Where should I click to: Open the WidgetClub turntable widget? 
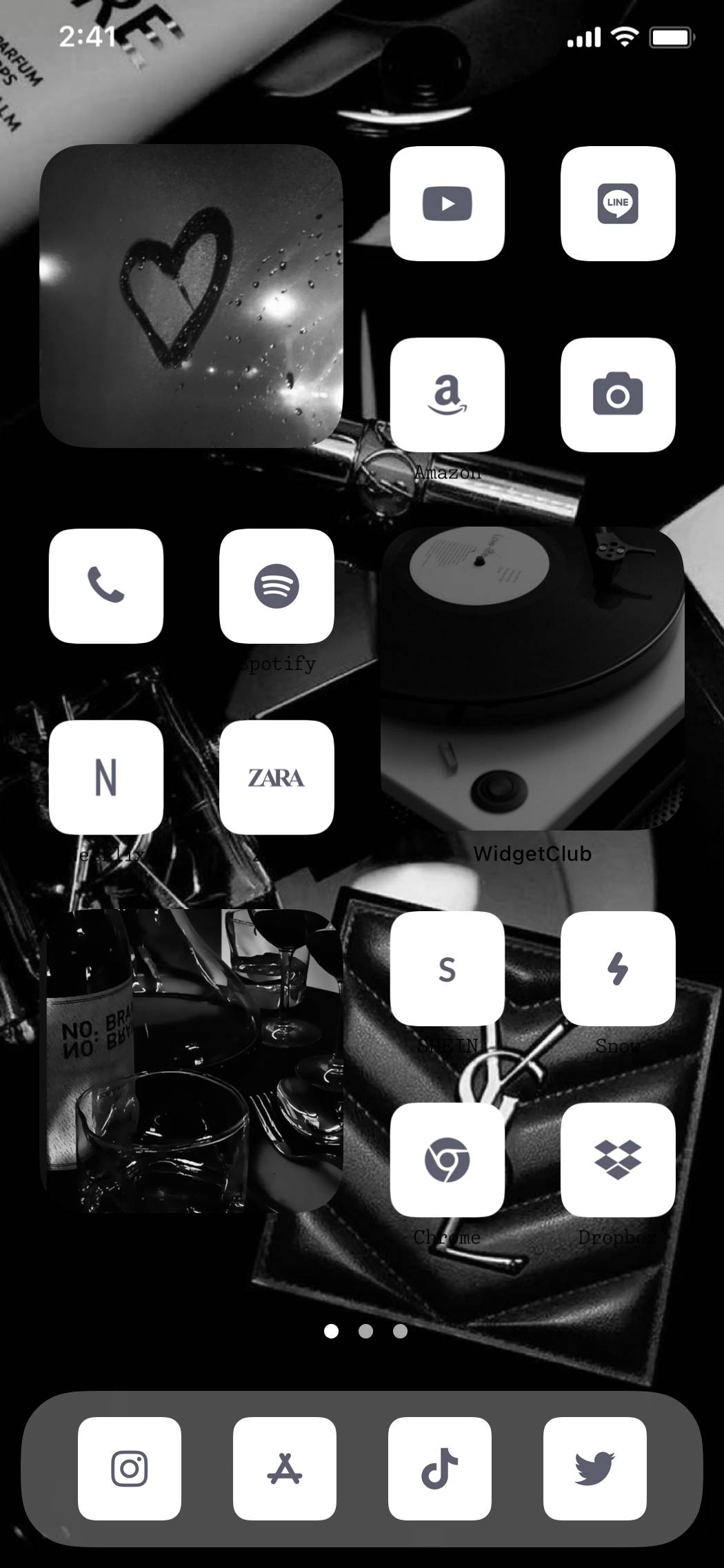coord(532,679)
